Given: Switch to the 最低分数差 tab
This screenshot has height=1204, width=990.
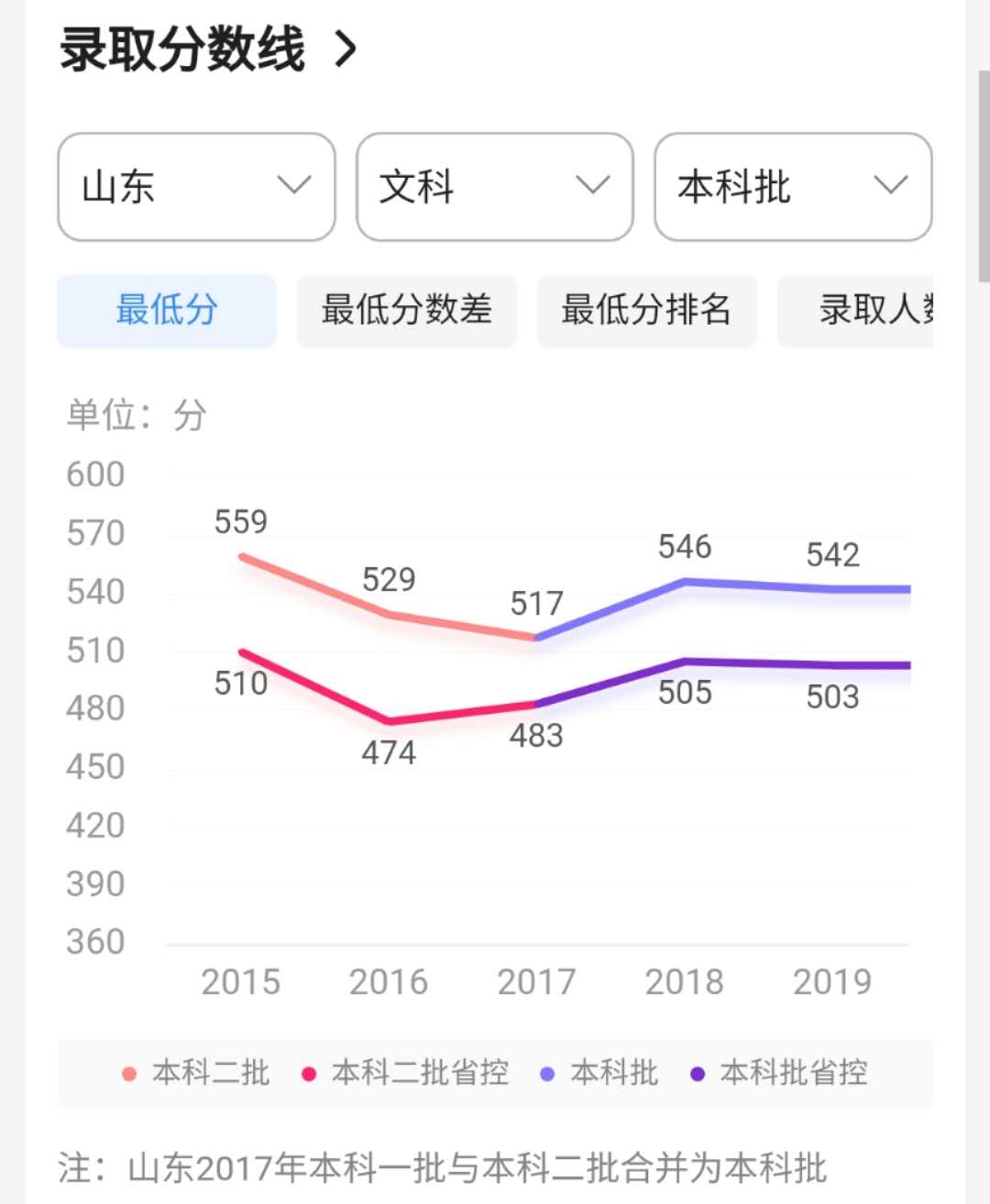Looking at the screenshot, I should tap(407, 311).
